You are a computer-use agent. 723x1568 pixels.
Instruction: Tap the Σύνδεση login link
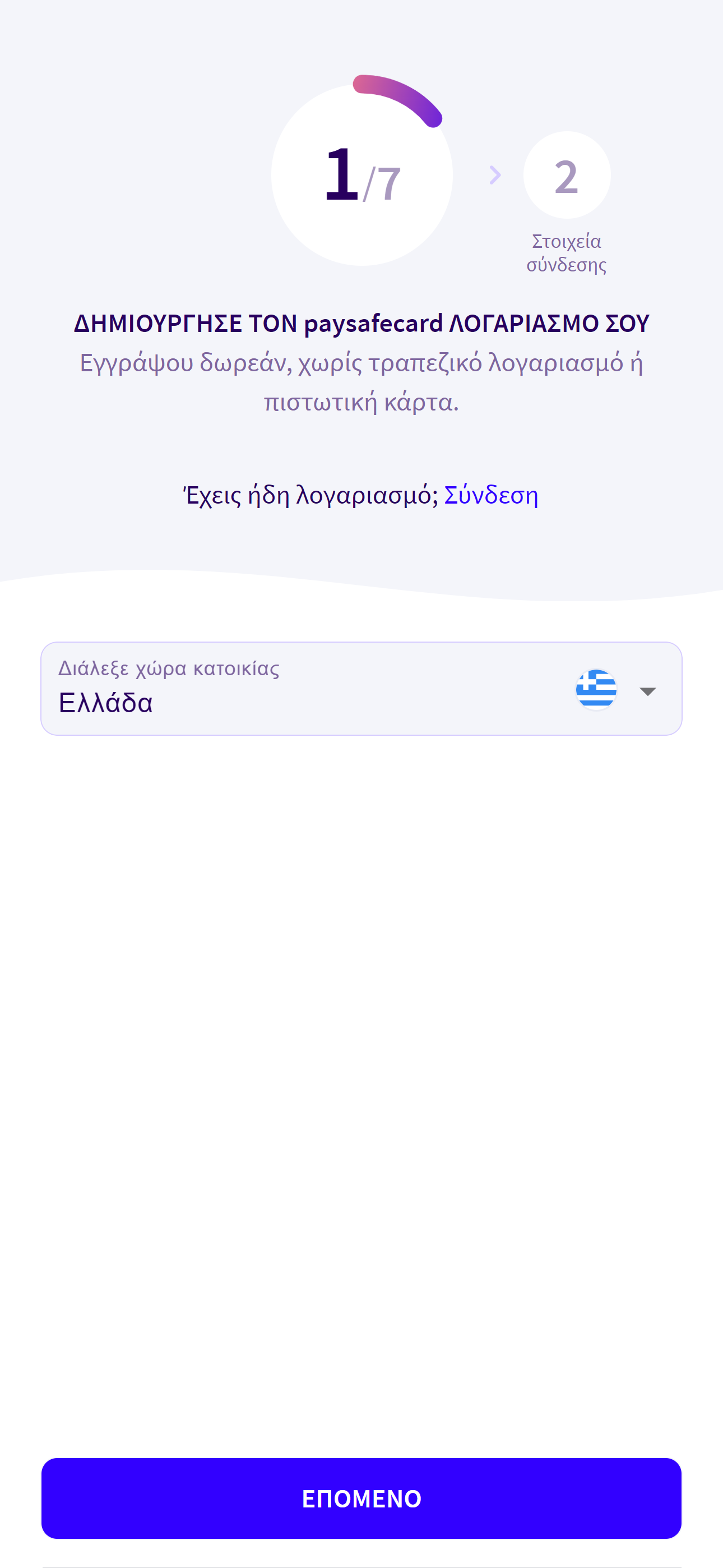(490, 495)
